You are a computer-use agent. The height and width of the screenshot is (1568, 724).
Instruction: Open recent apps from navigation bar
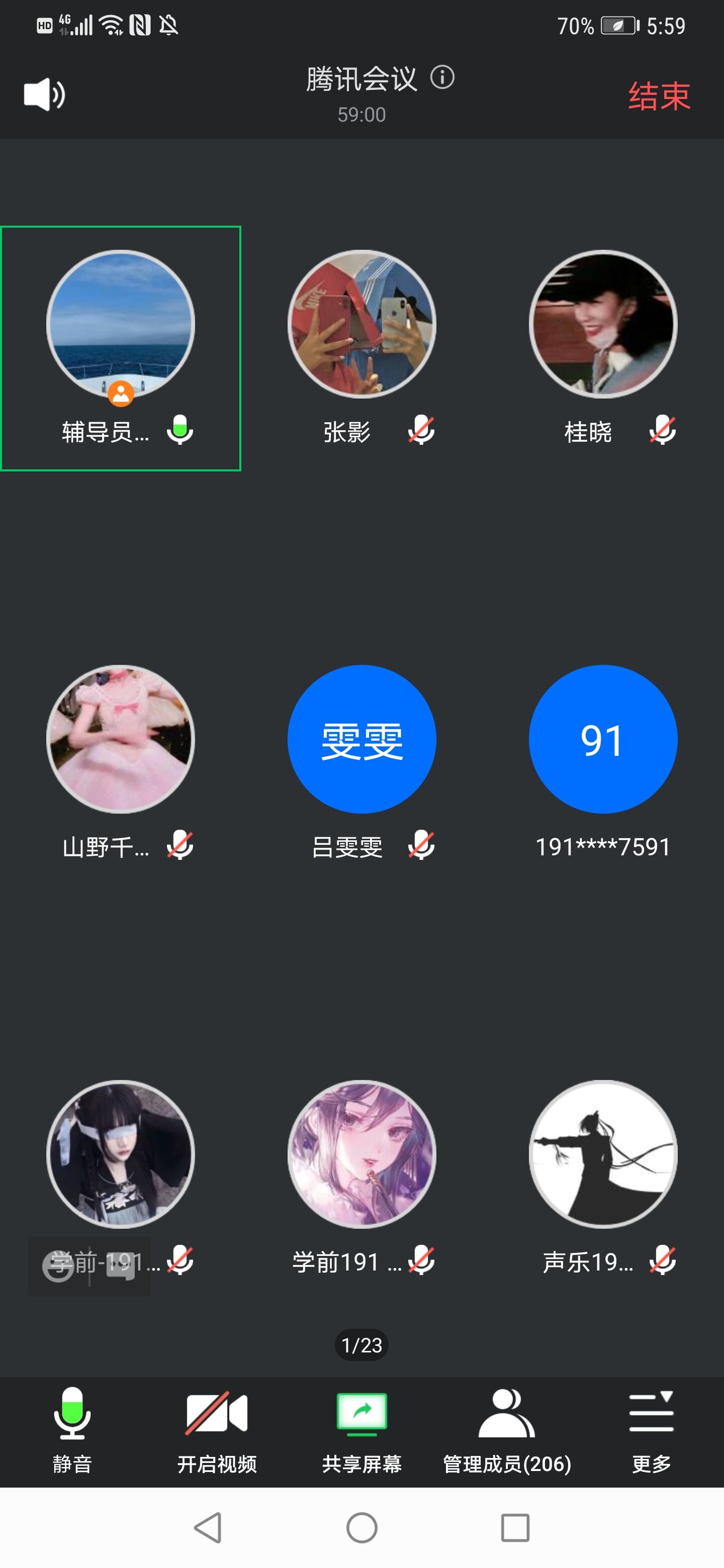click(x=515, y=1527)
